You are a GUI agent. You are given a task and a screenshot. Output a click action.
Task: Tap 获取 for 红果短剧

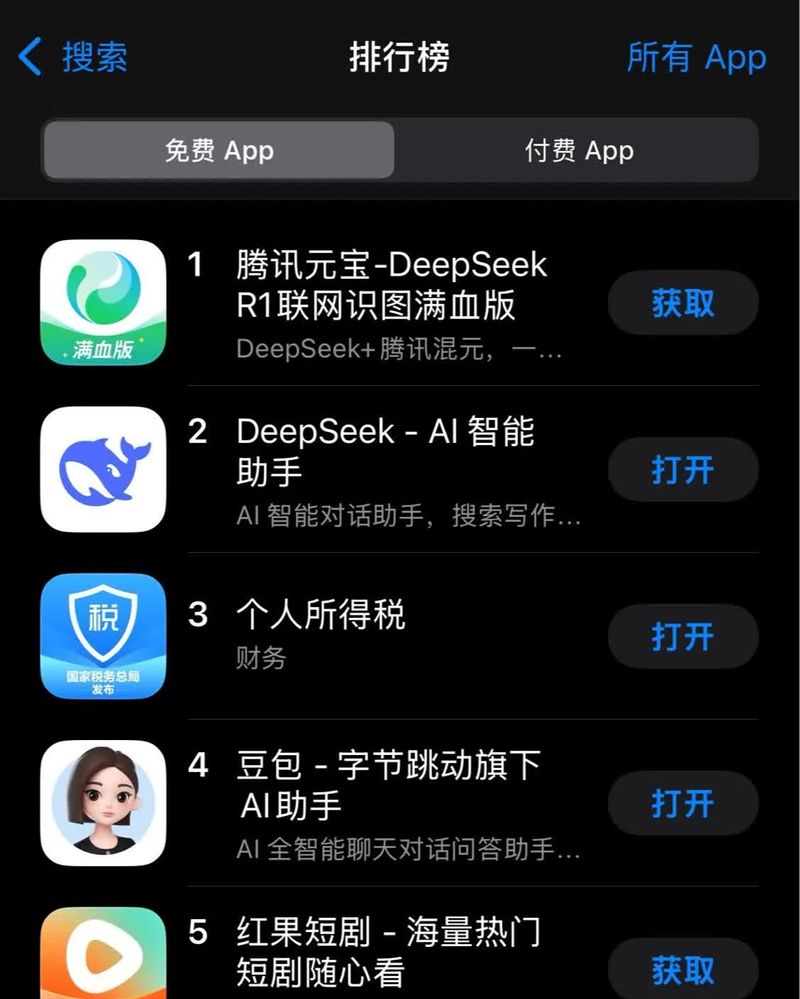pyautogui.click(x=683, y=969)
